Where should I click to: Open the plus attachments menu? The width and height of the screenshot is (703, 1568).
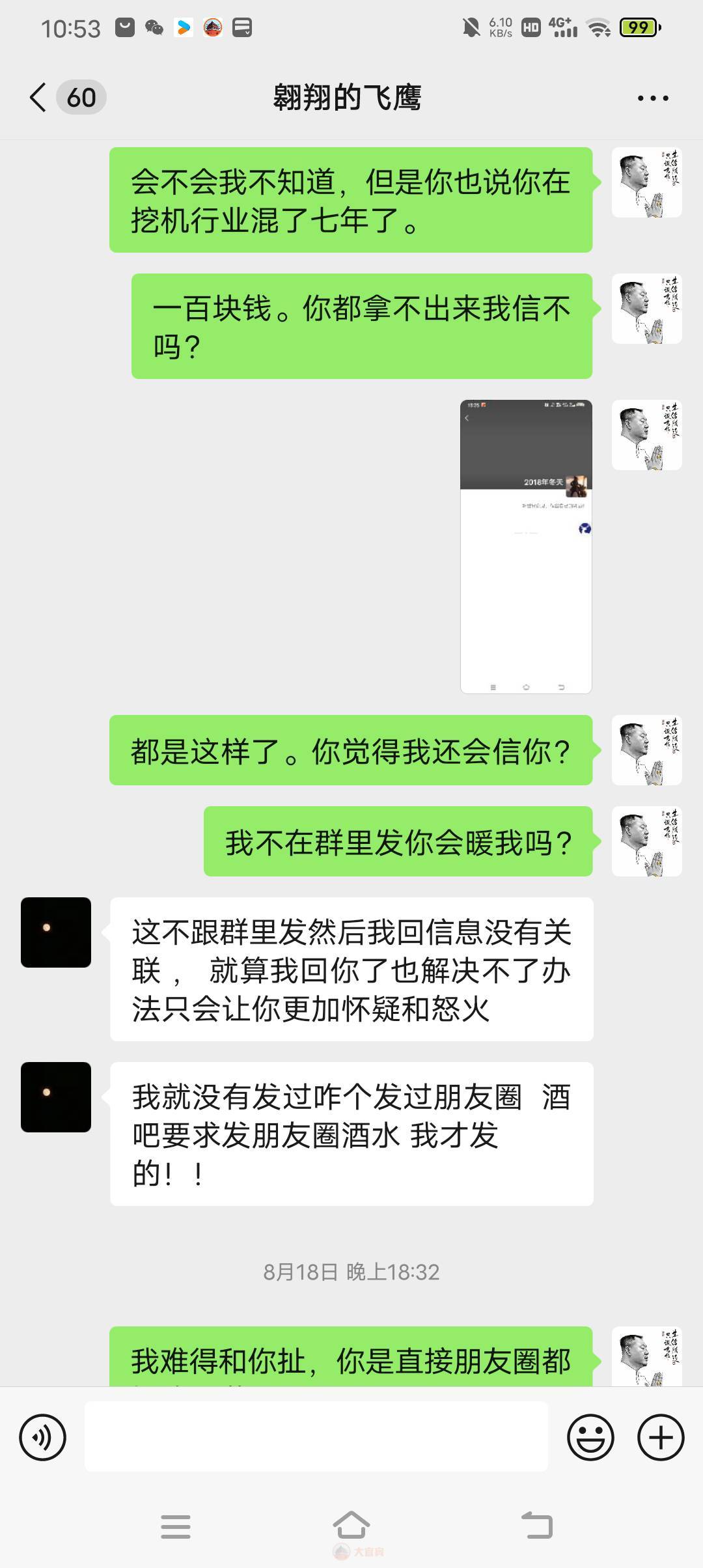click(x=660, y=1437)
